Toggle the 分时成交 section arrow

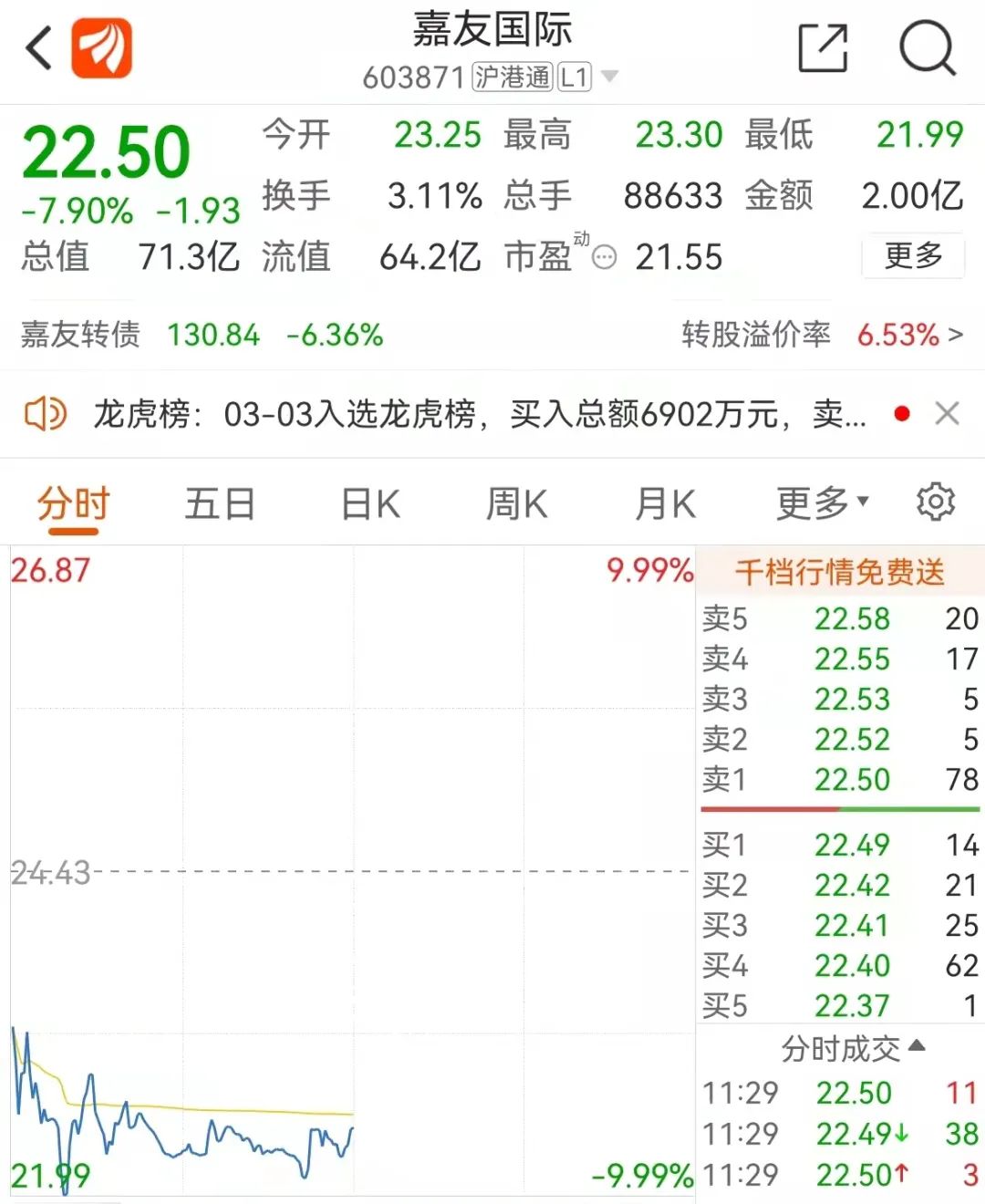tap(917, 1045)
